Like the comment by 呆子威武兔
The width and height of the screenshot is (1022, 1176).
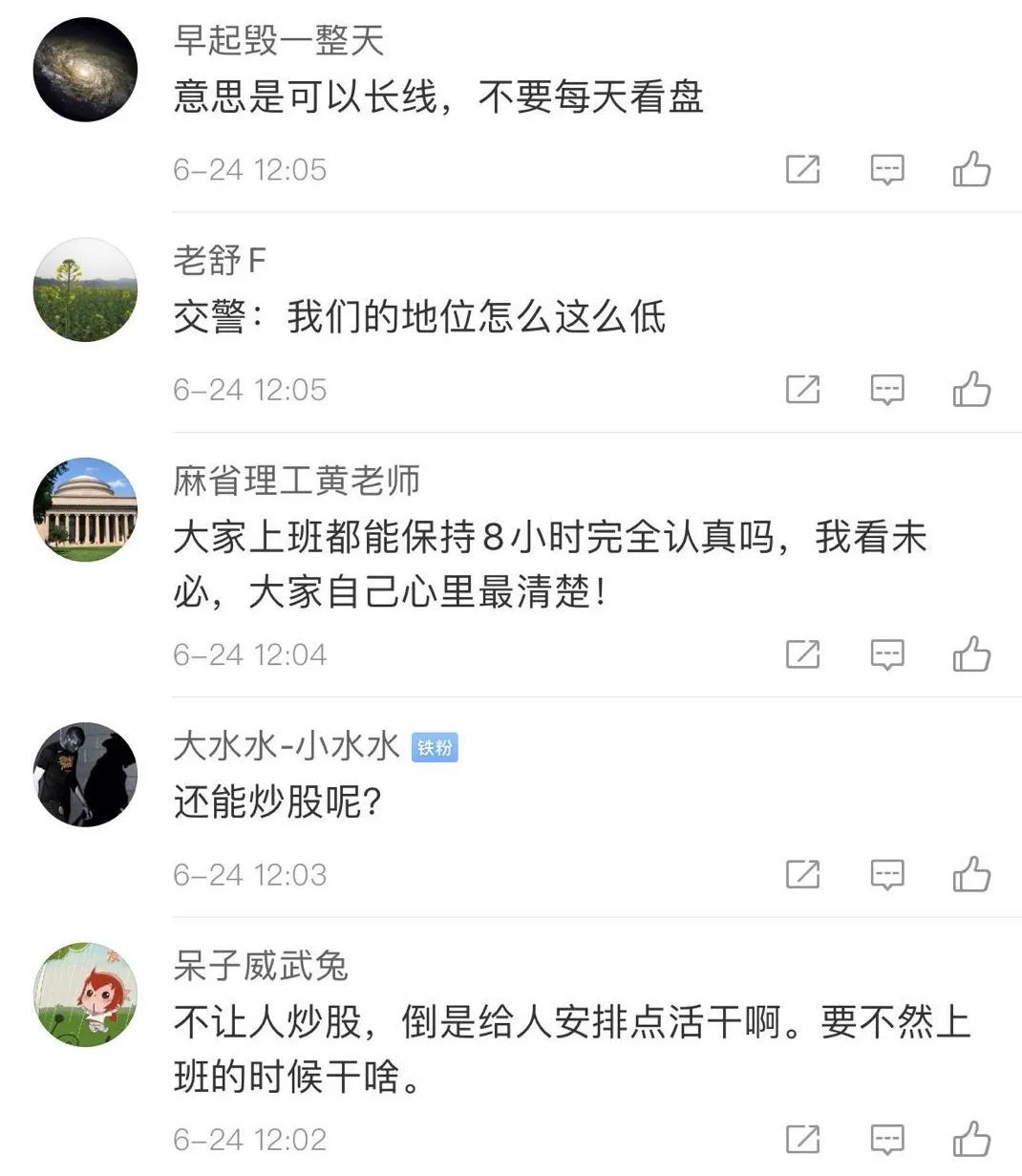coord(971,1139)
